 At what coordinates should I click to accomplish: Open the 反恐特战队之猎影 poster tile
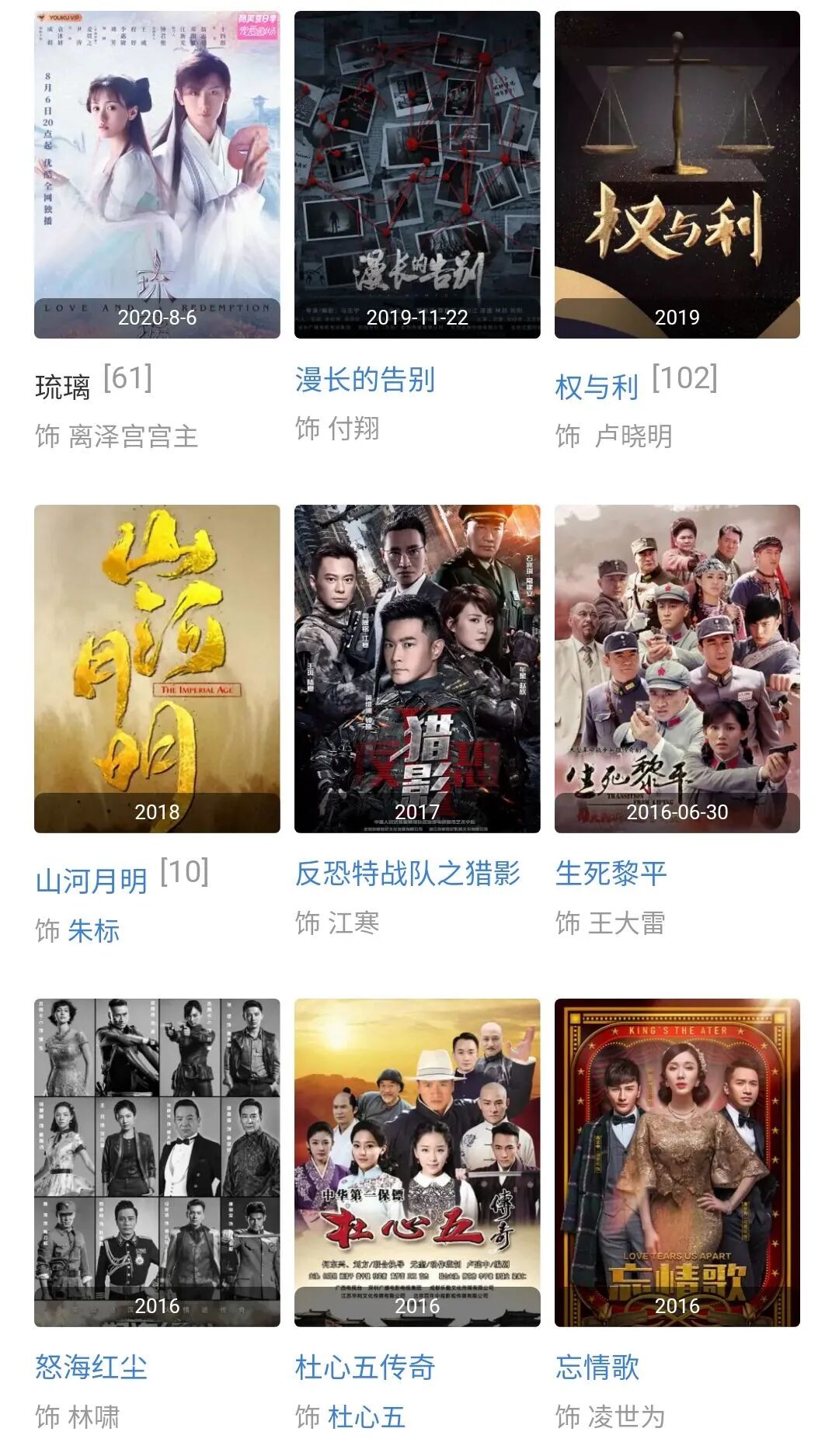417,668
